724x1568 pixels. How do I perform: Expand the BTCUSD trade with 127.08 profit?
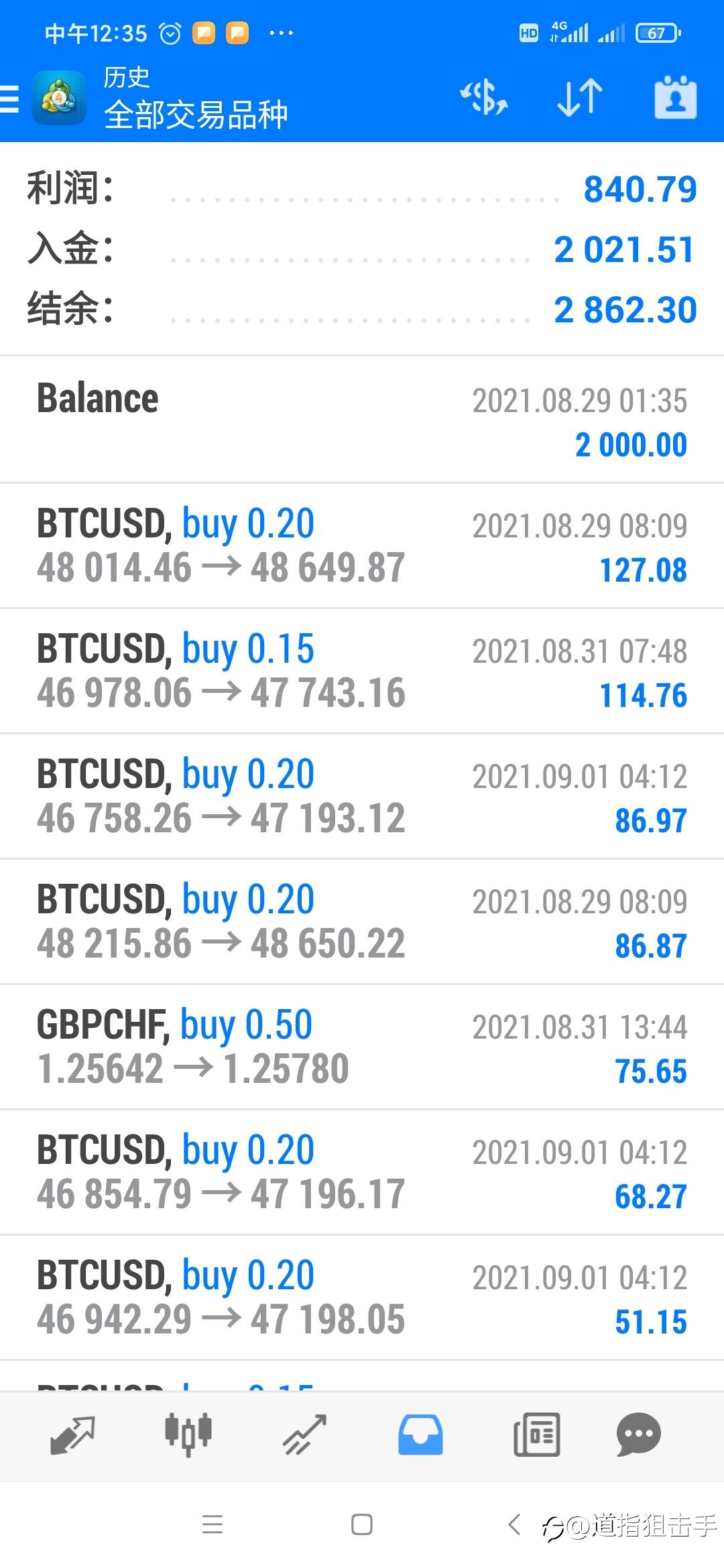pyautogui.click(x=362, y=545)
